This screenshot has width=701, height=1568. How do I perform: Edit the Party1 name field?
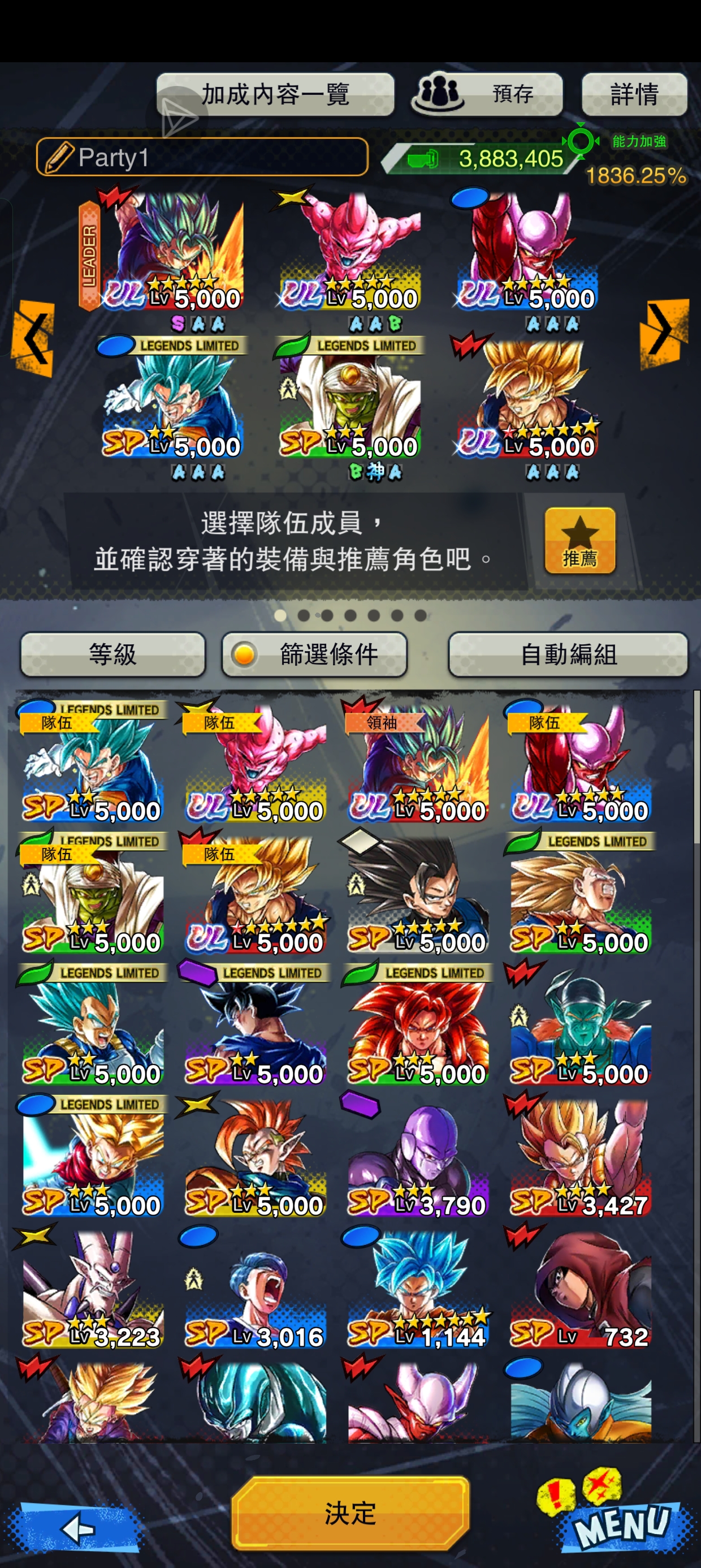click(x=202, y=158)
